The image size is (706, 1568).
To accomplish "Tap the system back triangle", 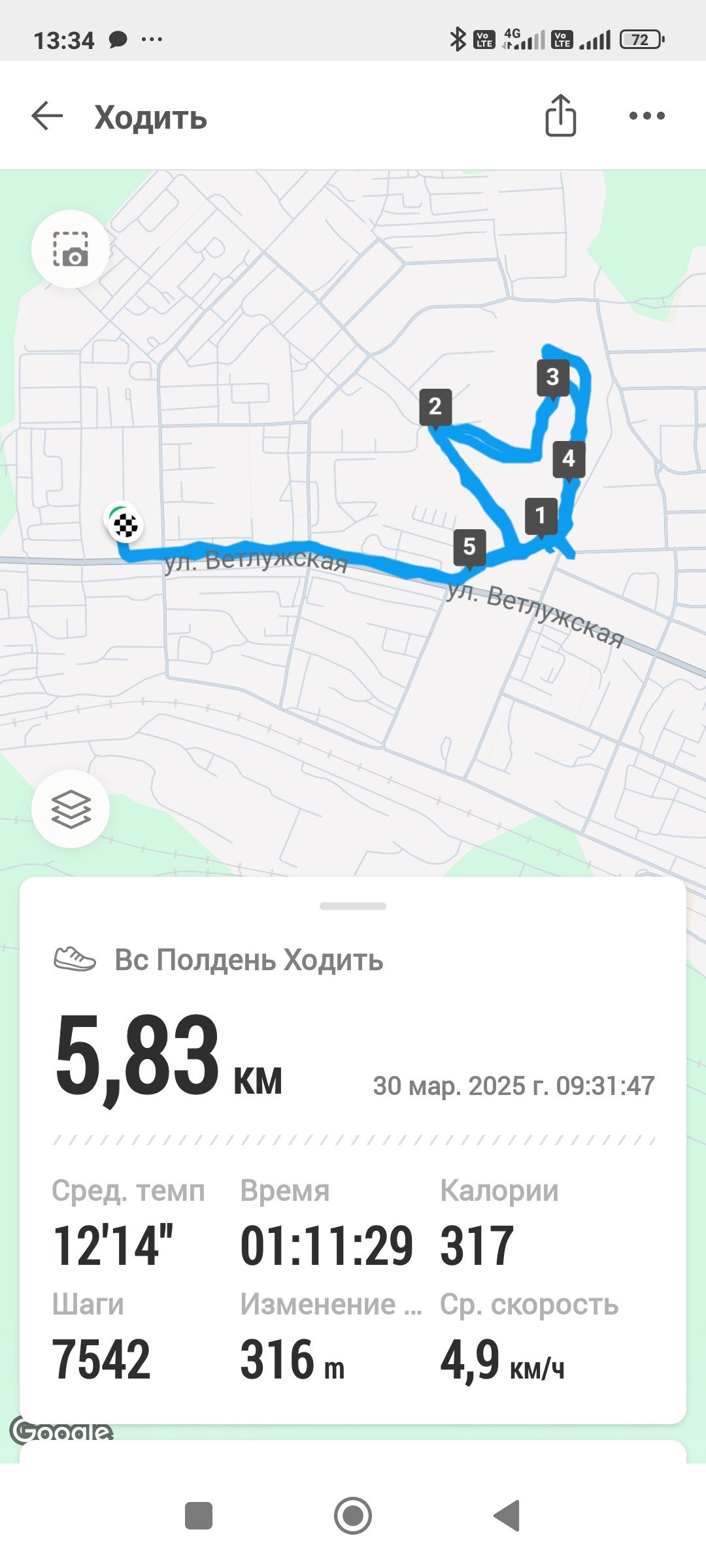I will point(507,1516).
